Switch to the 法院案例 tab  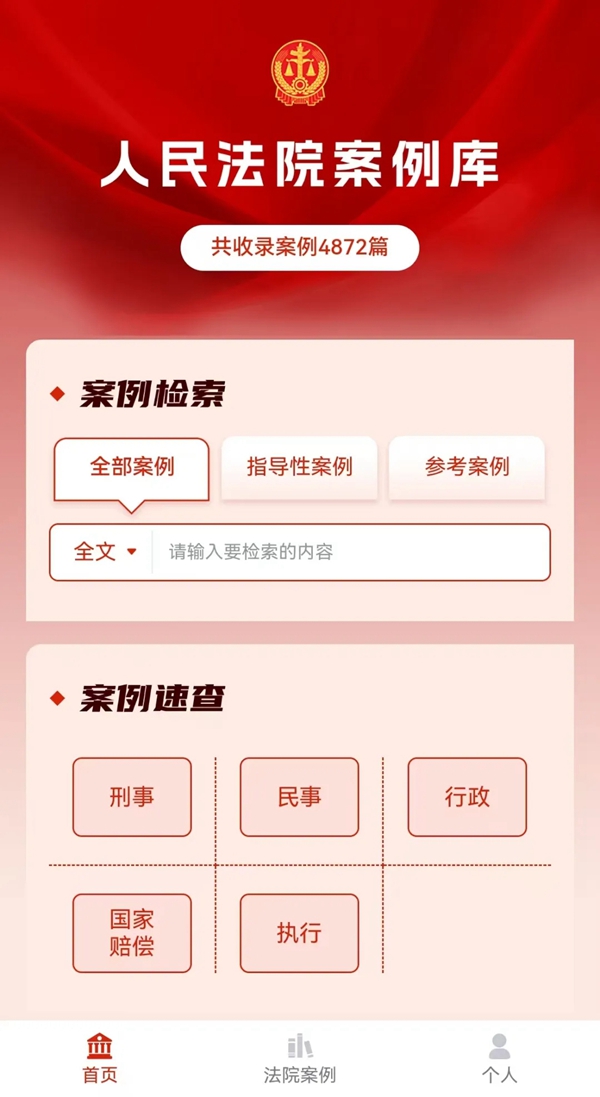click(x=300, y=1059)
